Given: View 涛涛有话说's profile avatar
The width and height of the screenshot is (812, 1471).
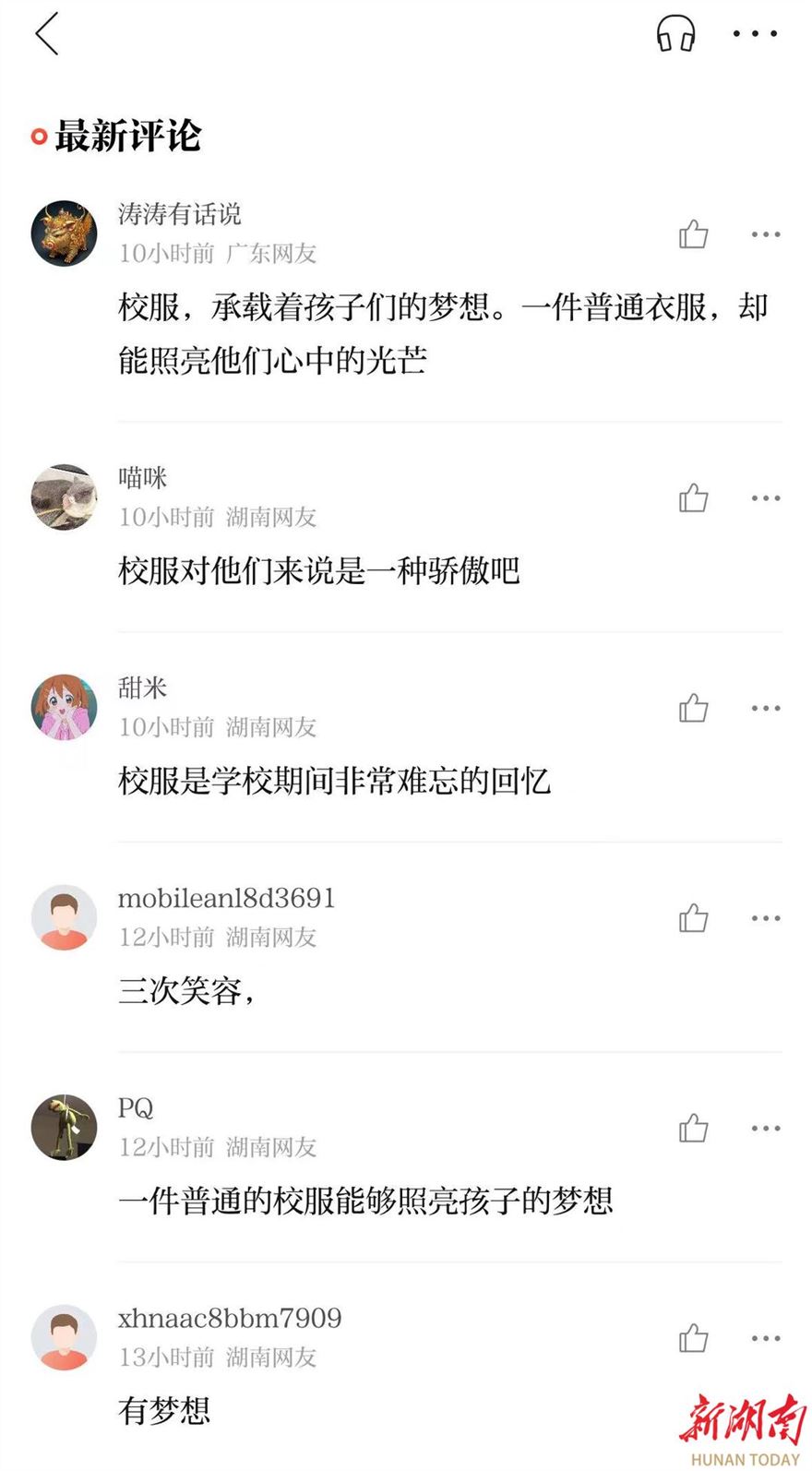Looking at the screenshot, I should [65, 233].
